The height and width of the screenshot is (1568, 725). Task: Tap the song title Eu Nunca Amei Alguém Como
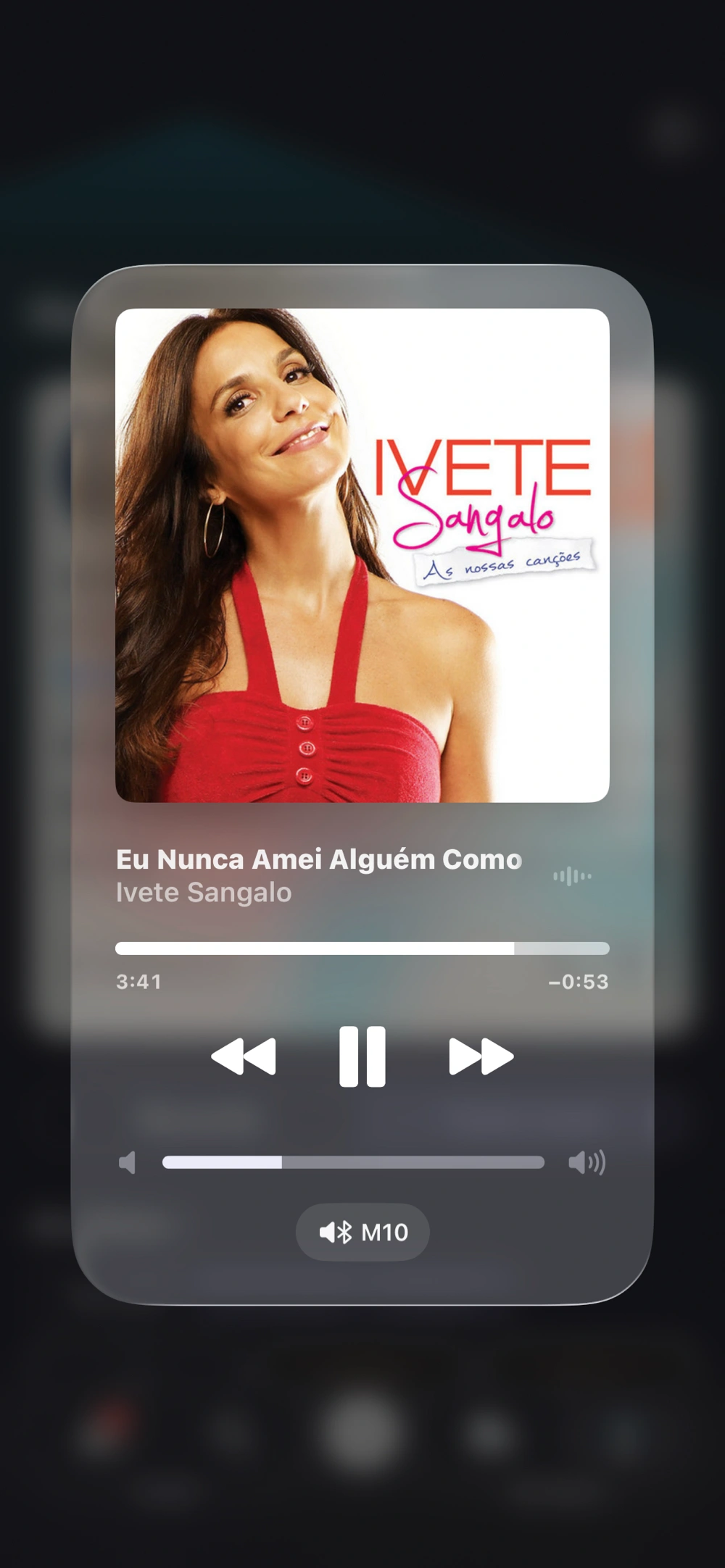319,859
